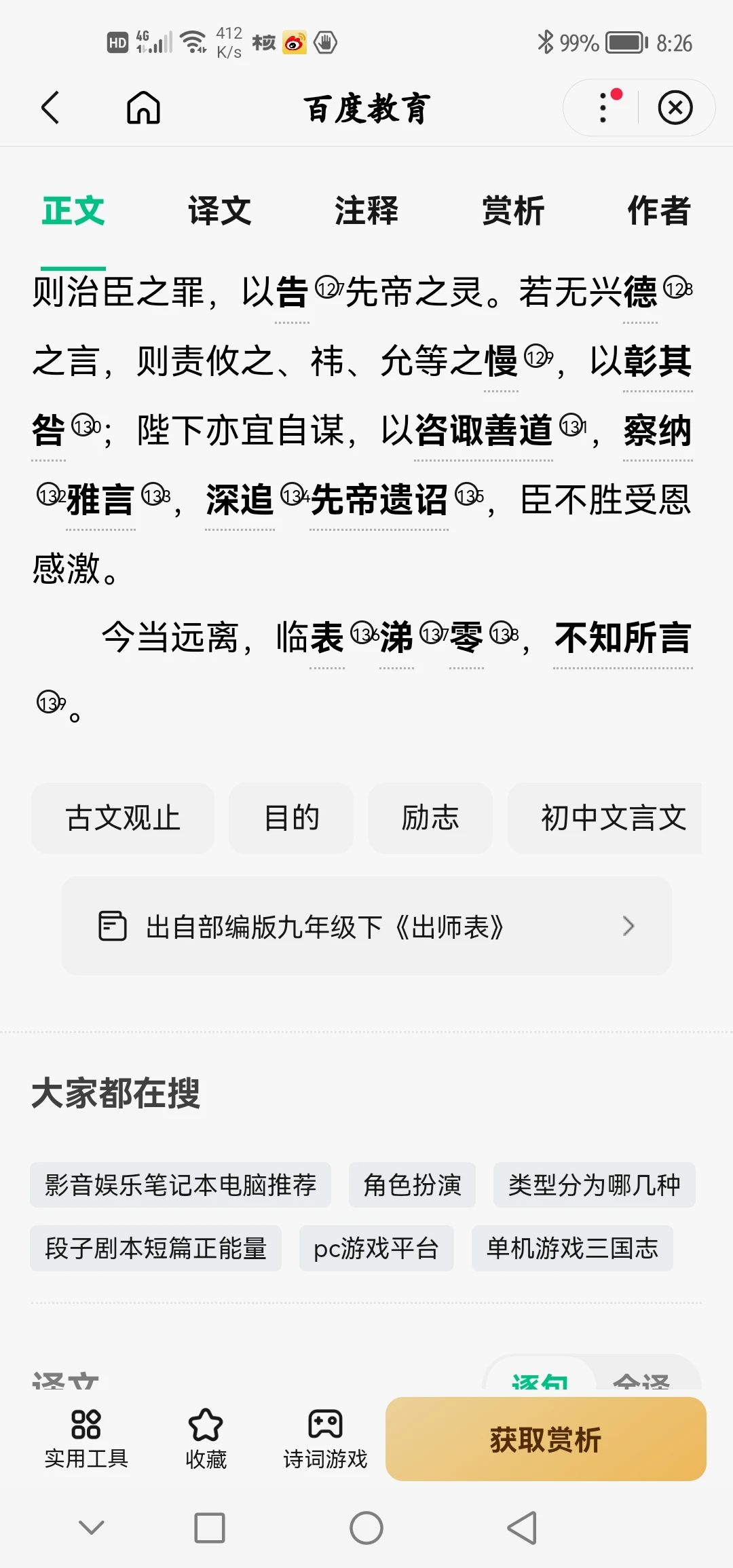Image resolution: width=733 pixels, height=1568 pixels.
Task: Search the 单机游戏三国志 suggestion
Action: [x=572, y=1248]
